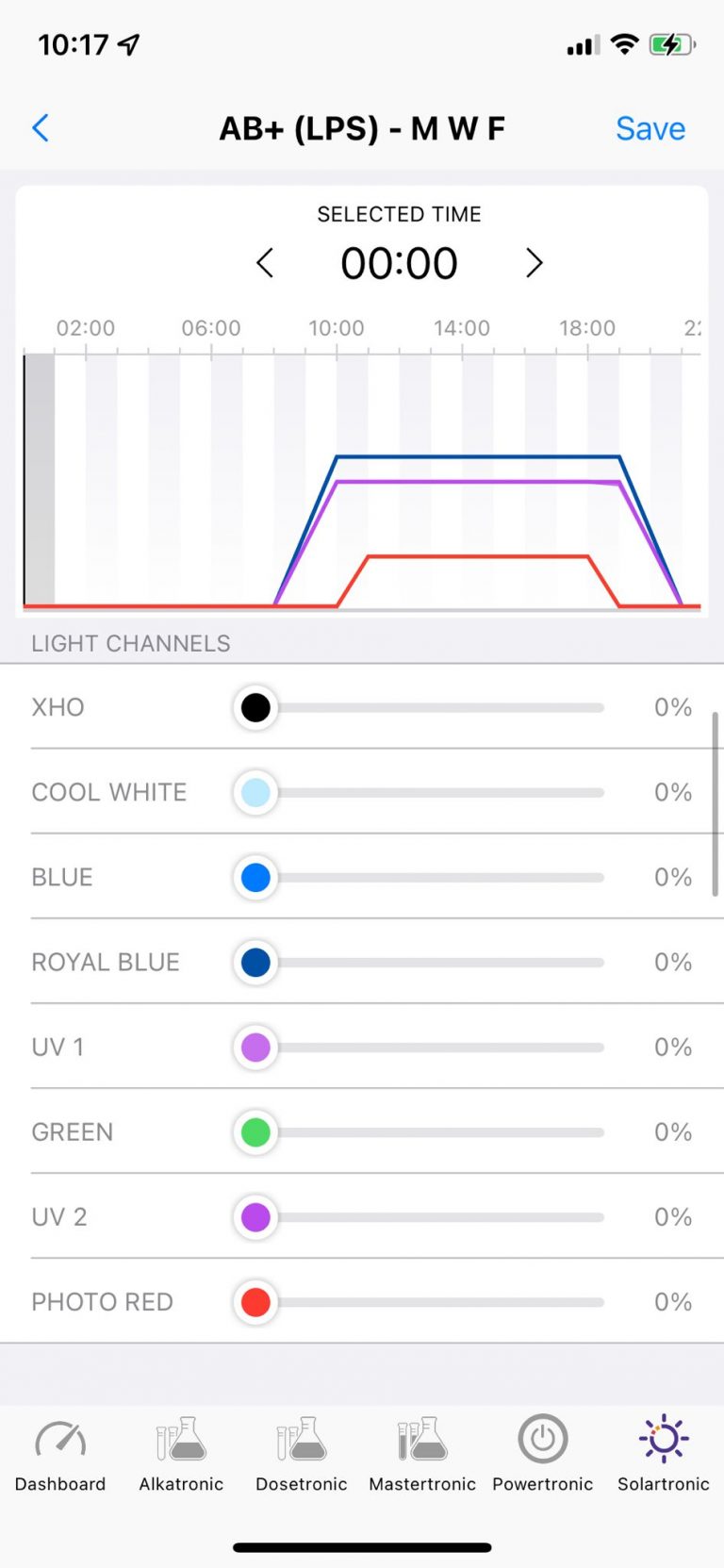Image resolution: width=724 pixels, height=1568 pixels.
Task: Select the 14:00 point on the timeline
Action: pos(462,354)
